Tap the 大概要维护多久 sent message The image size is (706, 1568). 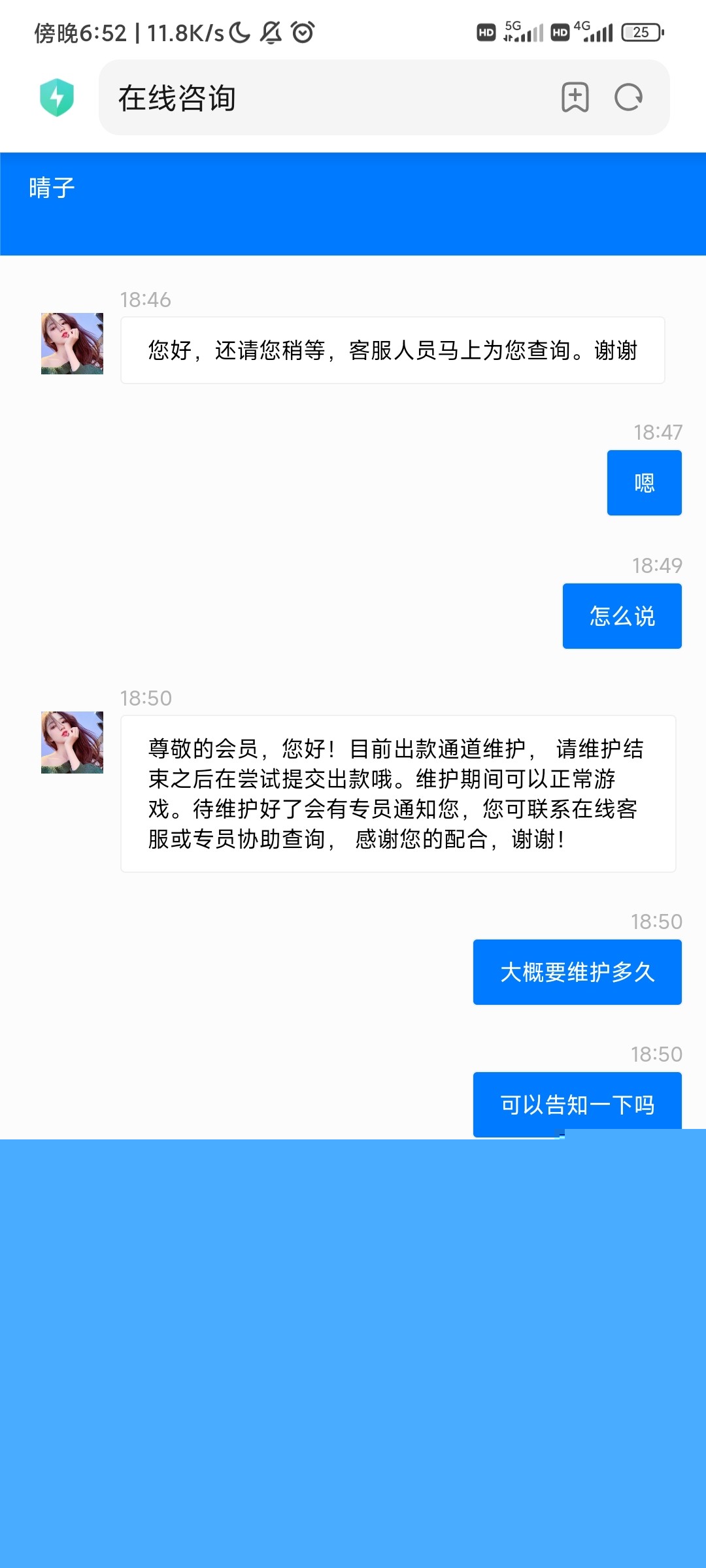(578, 972)
